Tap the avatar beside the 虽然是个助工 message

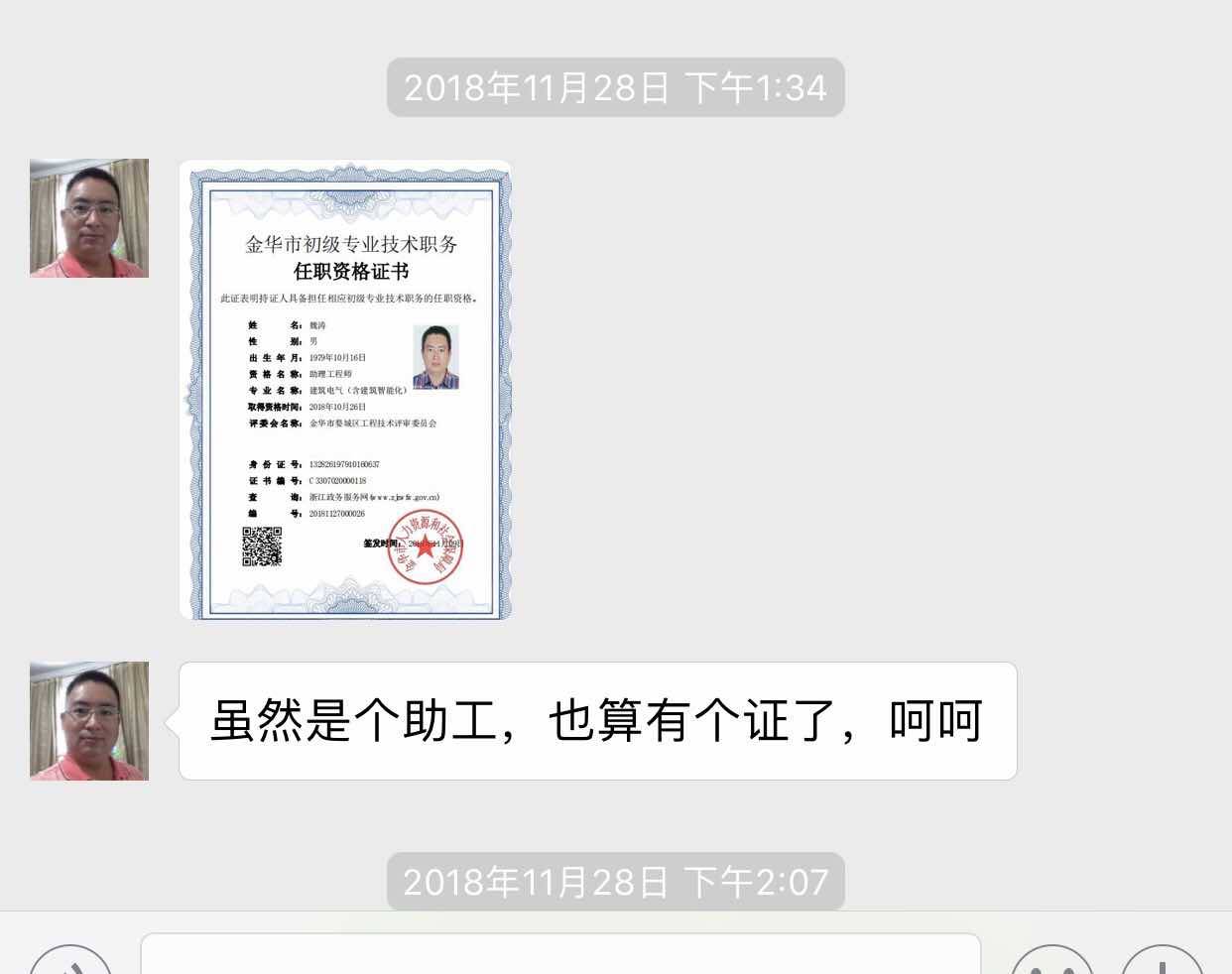click(89, 721)
